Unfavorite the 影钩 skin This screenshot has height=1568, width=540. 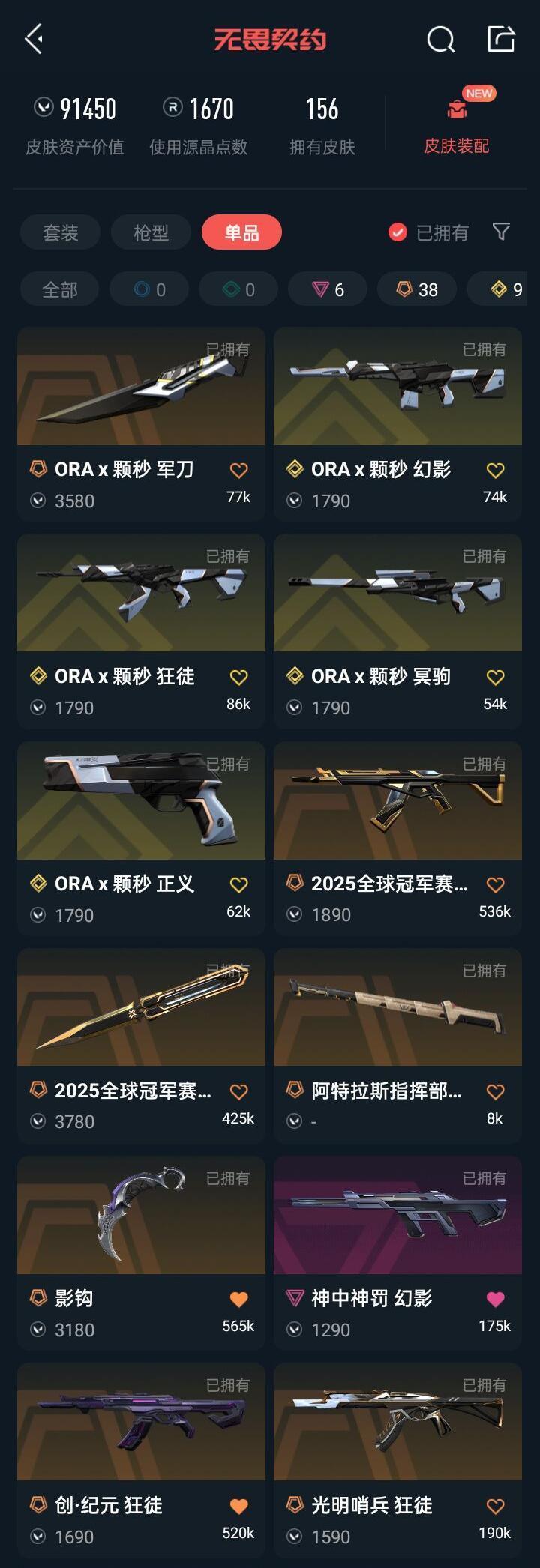239,1299
